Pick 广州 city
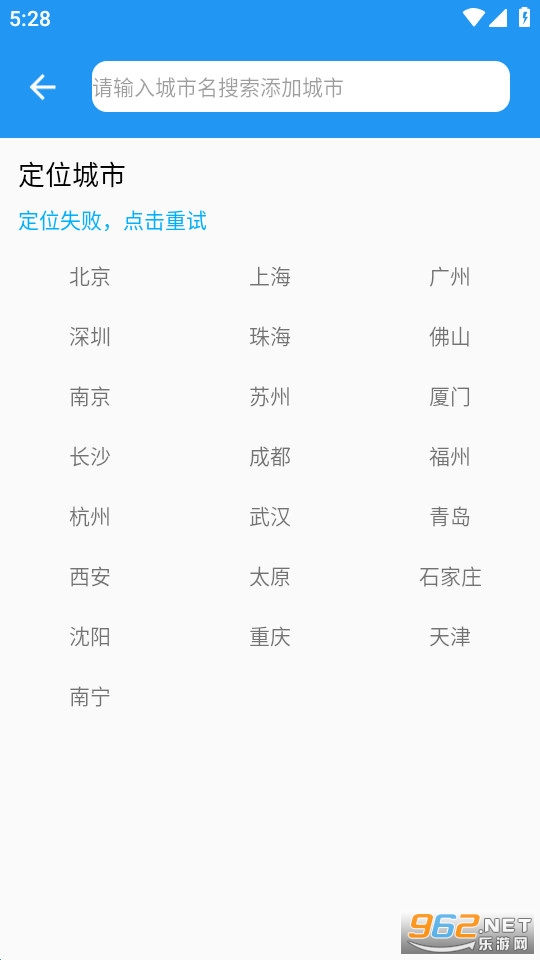This screenshot has height=960, width=540. click(450, 277)
